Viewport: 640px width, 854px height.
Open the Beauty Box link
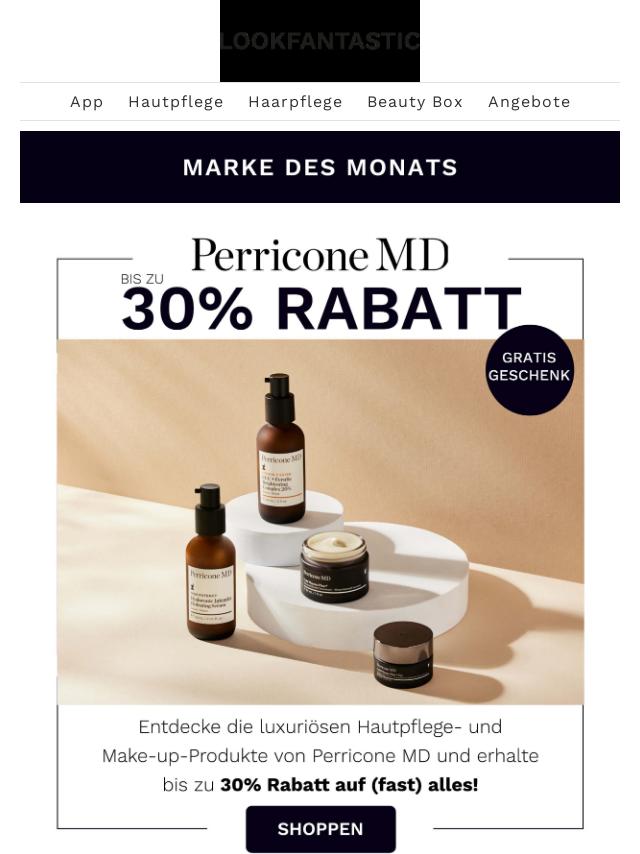click(x=415, y=102)
